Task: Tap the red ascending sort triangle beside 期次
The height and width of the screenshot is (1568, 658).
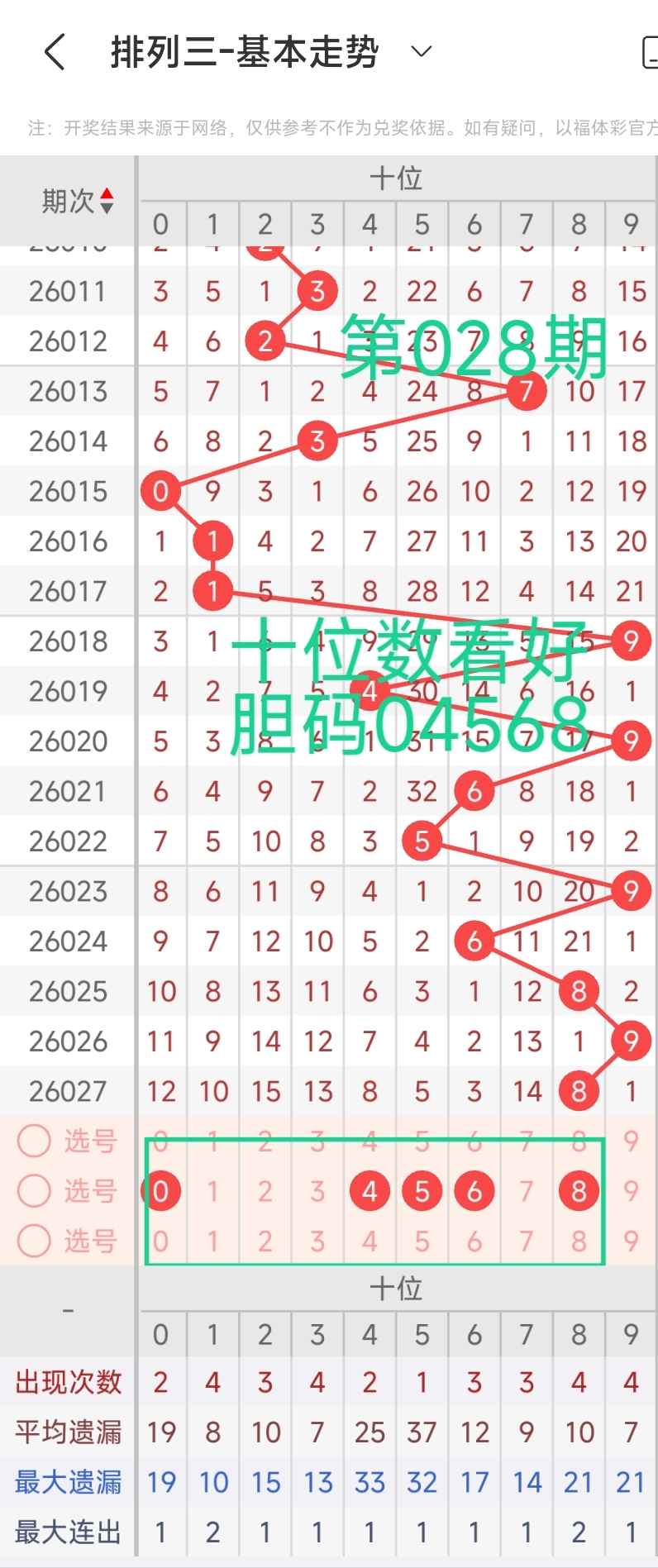Action: (x=107, y=193)
